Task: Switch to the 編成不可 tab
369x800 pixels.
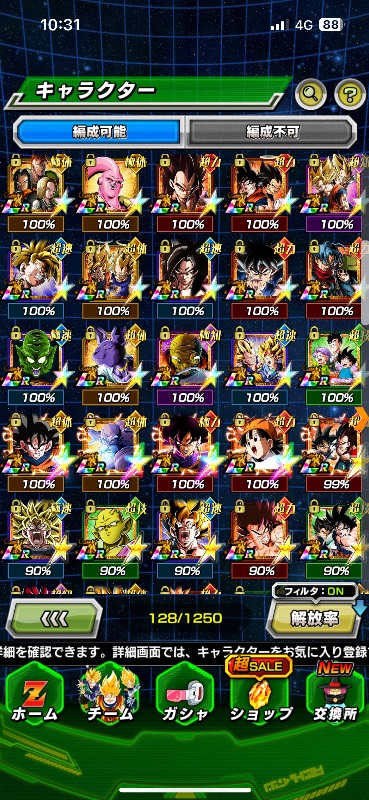Action: [x=272, y=132]
